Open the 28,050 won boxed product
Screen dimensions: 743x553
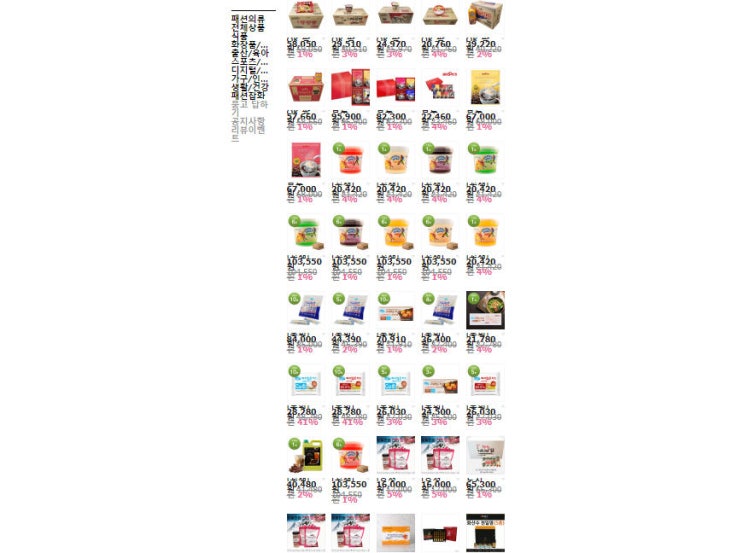[305, 16]
